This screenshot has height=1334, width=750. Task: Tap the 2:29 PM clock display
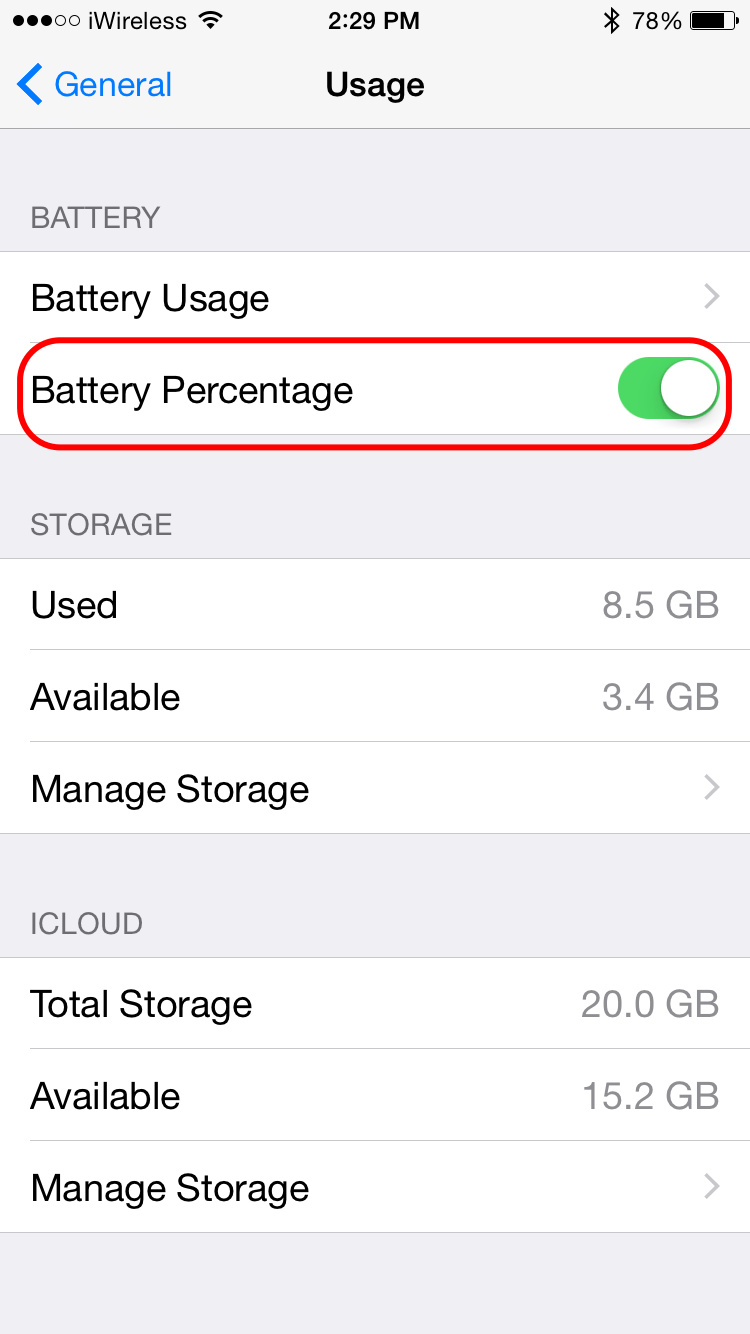375,19
